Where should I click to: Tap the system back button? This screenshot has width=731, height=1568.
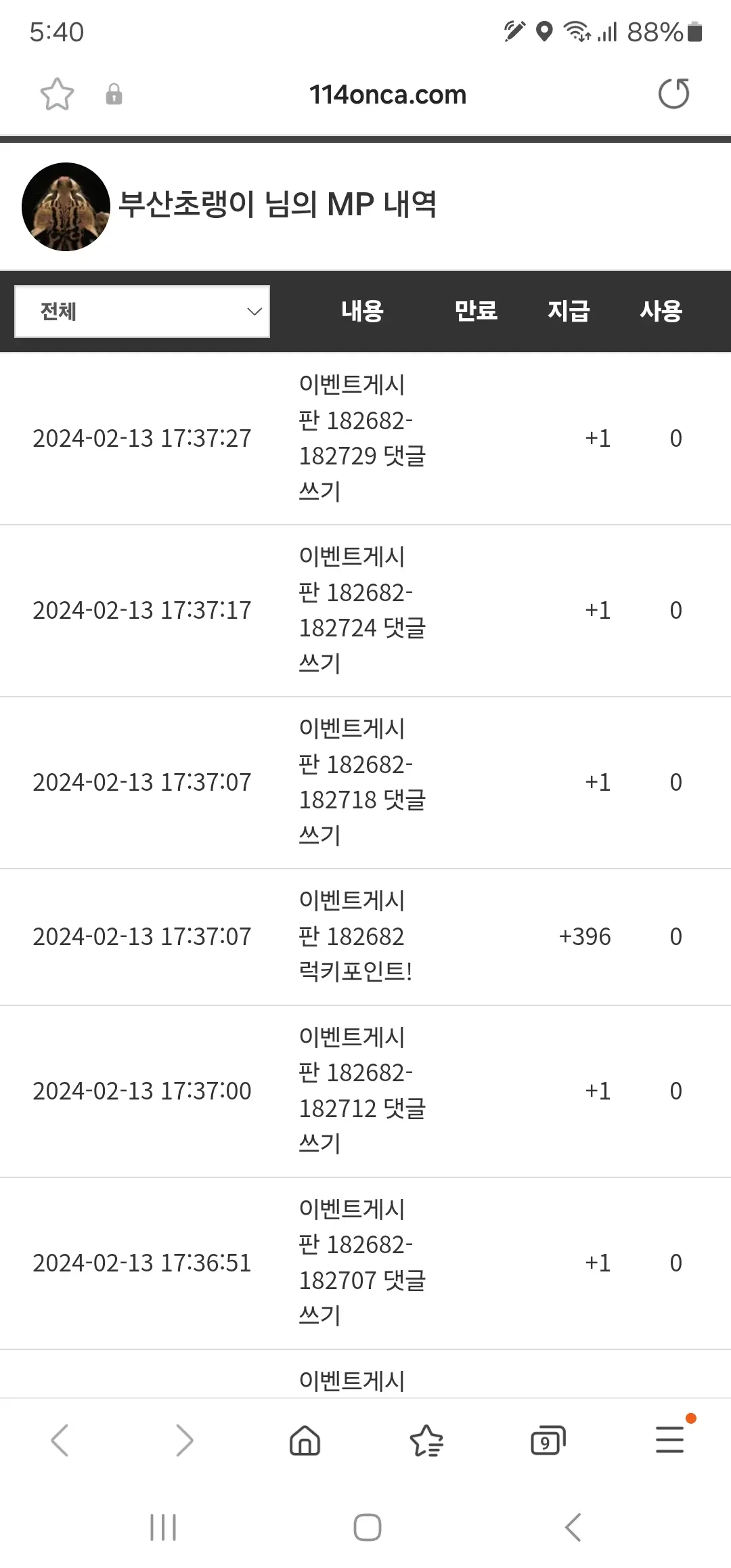pos(573,1527)
